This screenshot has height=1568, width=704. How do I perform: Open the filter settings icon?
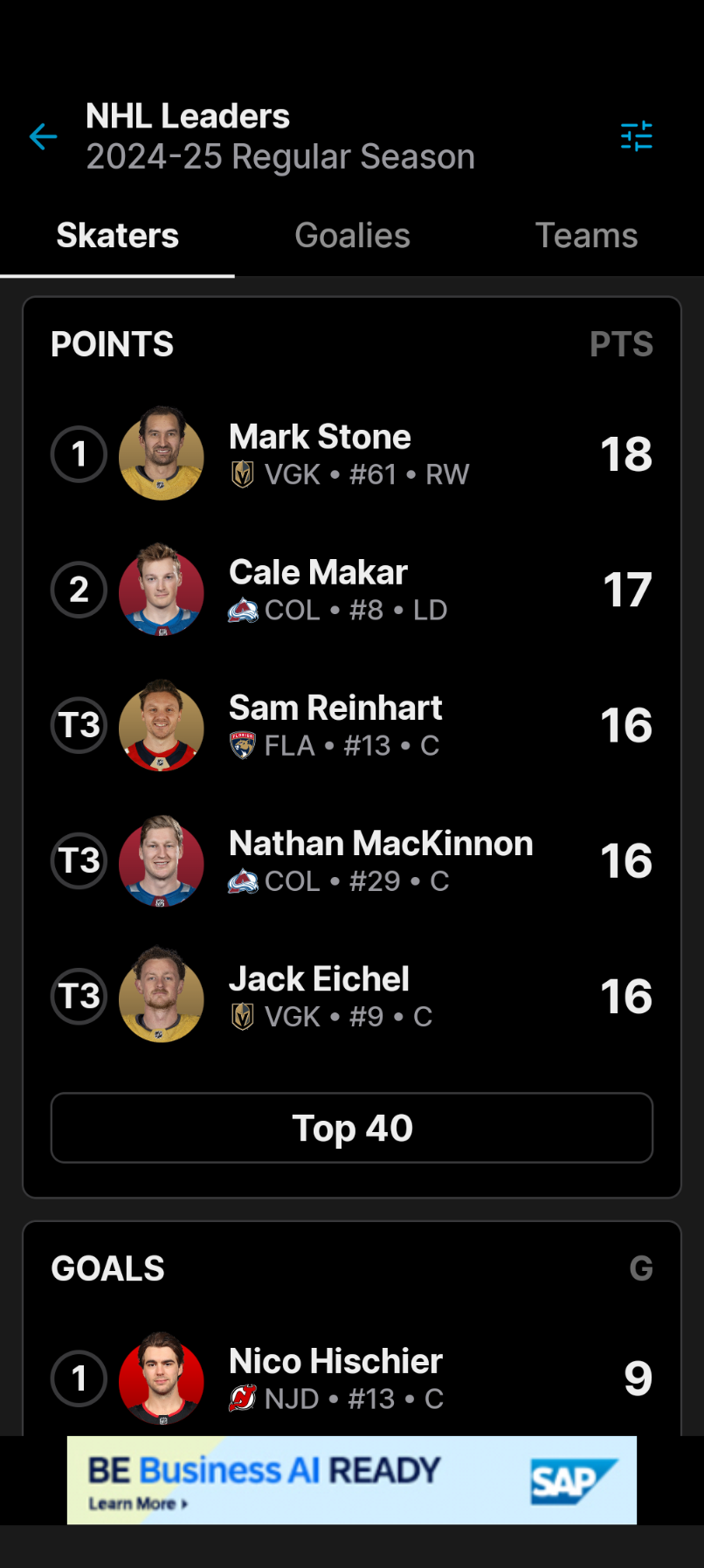click(x=636, y=136)
